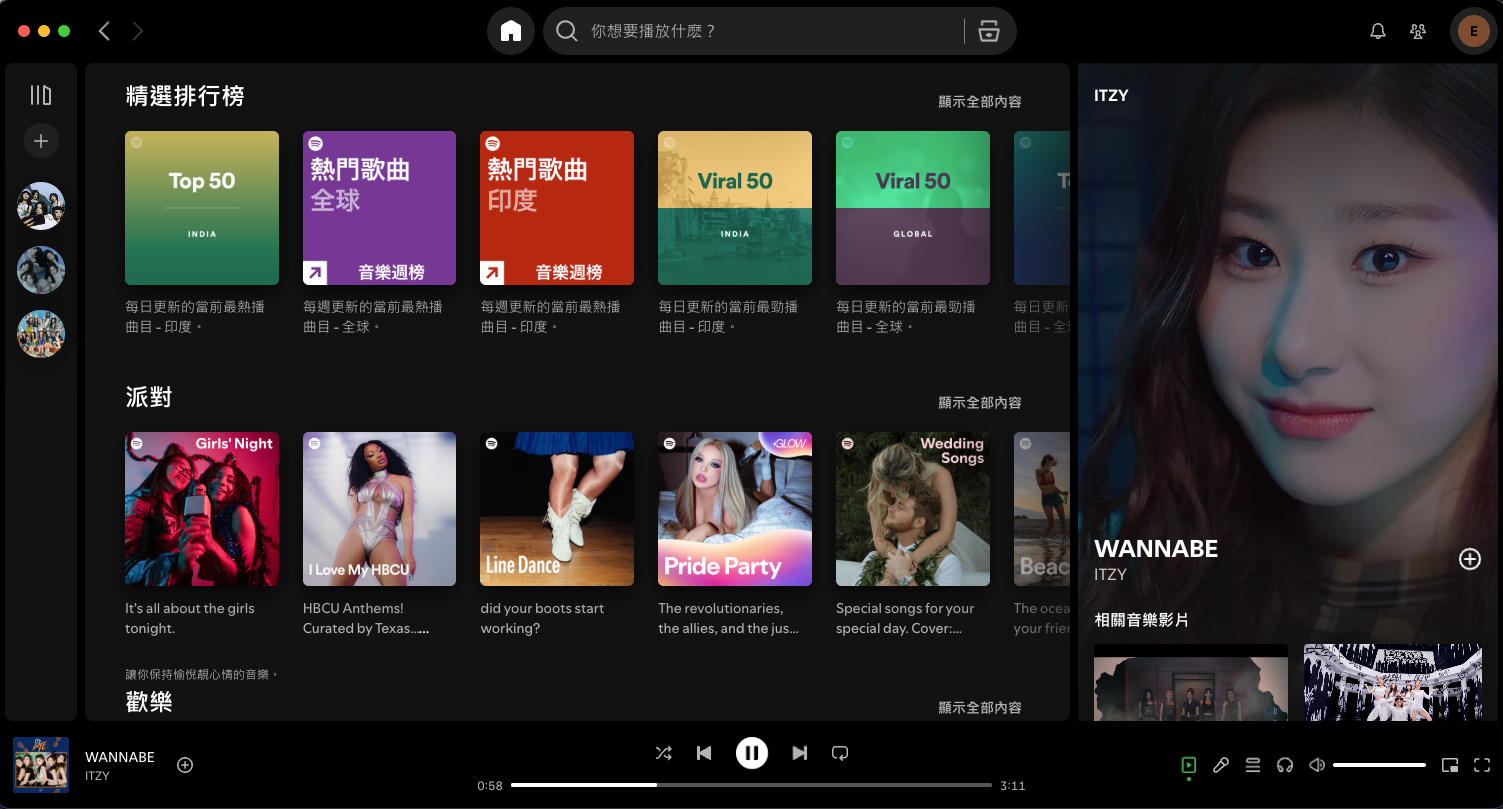This screenshot has height=809, width=1503.
Task: Open the Wedding Songs playlist
Action: point(912,509)
